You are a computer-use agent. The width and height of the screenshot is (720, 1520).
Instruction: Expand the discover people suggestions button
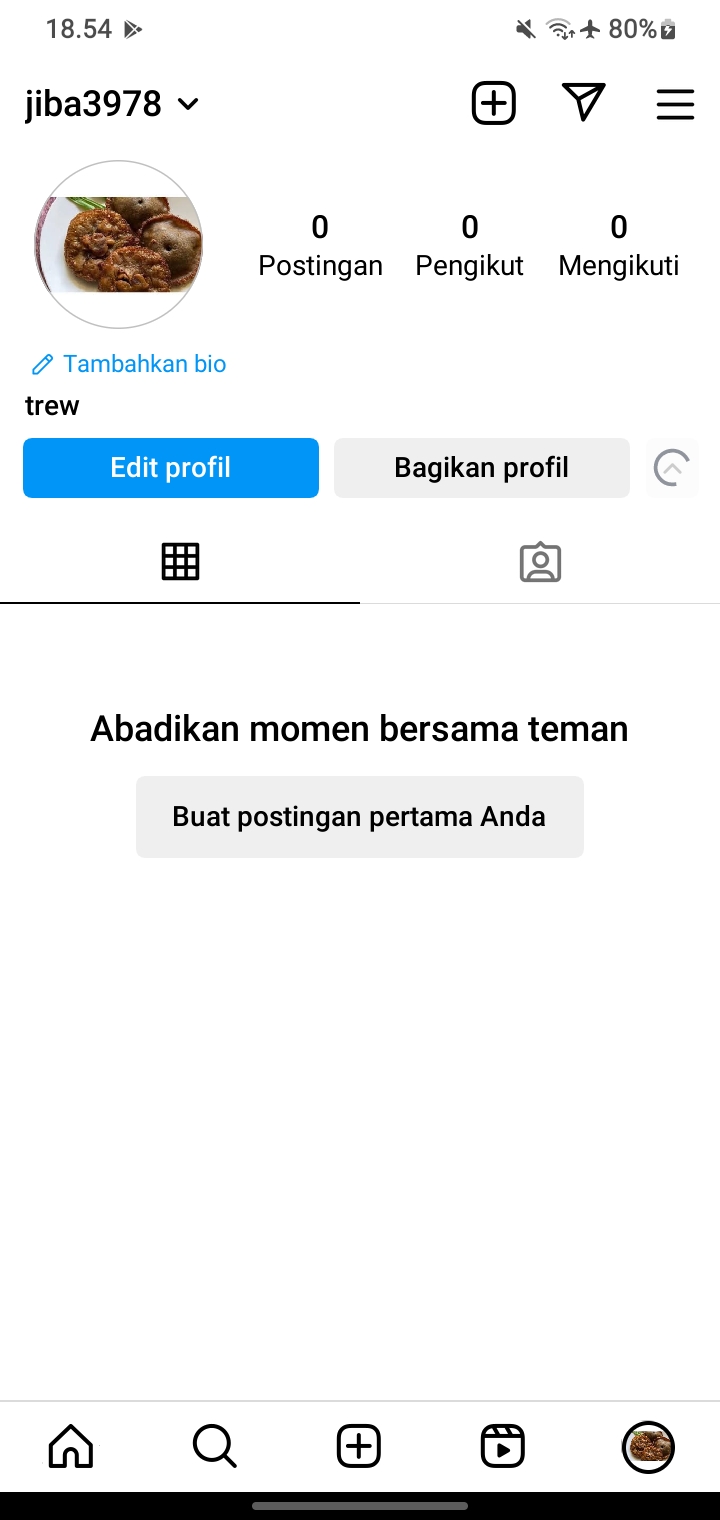672,468
